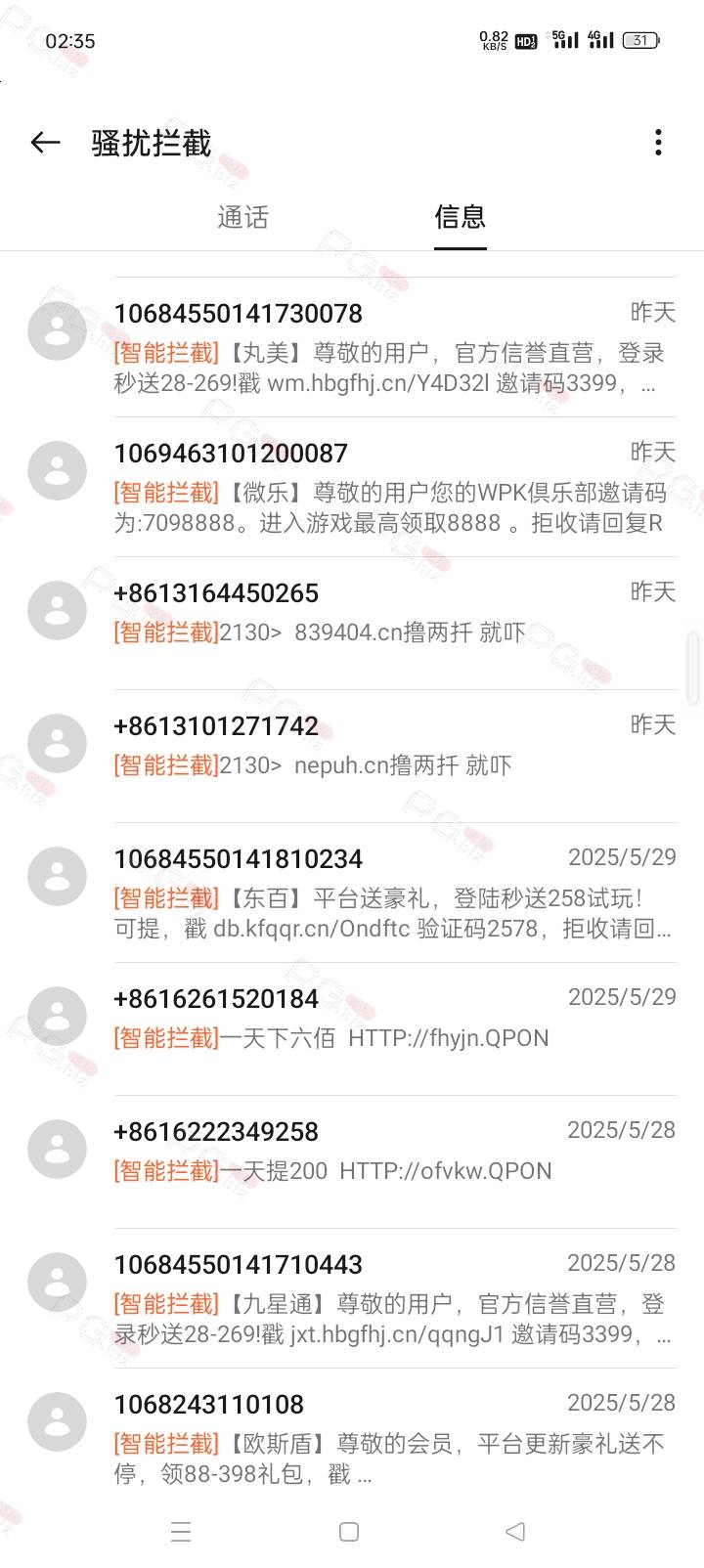The width and height of the screenshot is (704, 1568).
Task: Select the 信息 tab
Action: pyautogui.click(x=461, y=217)
